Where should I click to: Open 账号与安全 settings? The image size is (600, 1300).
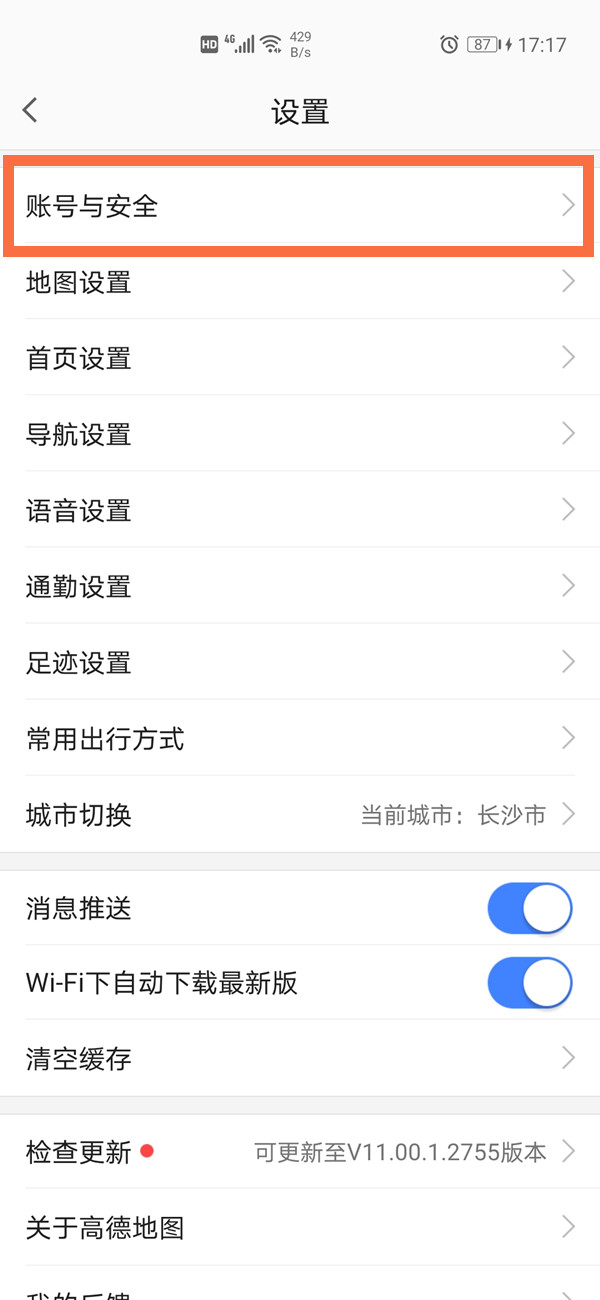(x=298, y=206)
